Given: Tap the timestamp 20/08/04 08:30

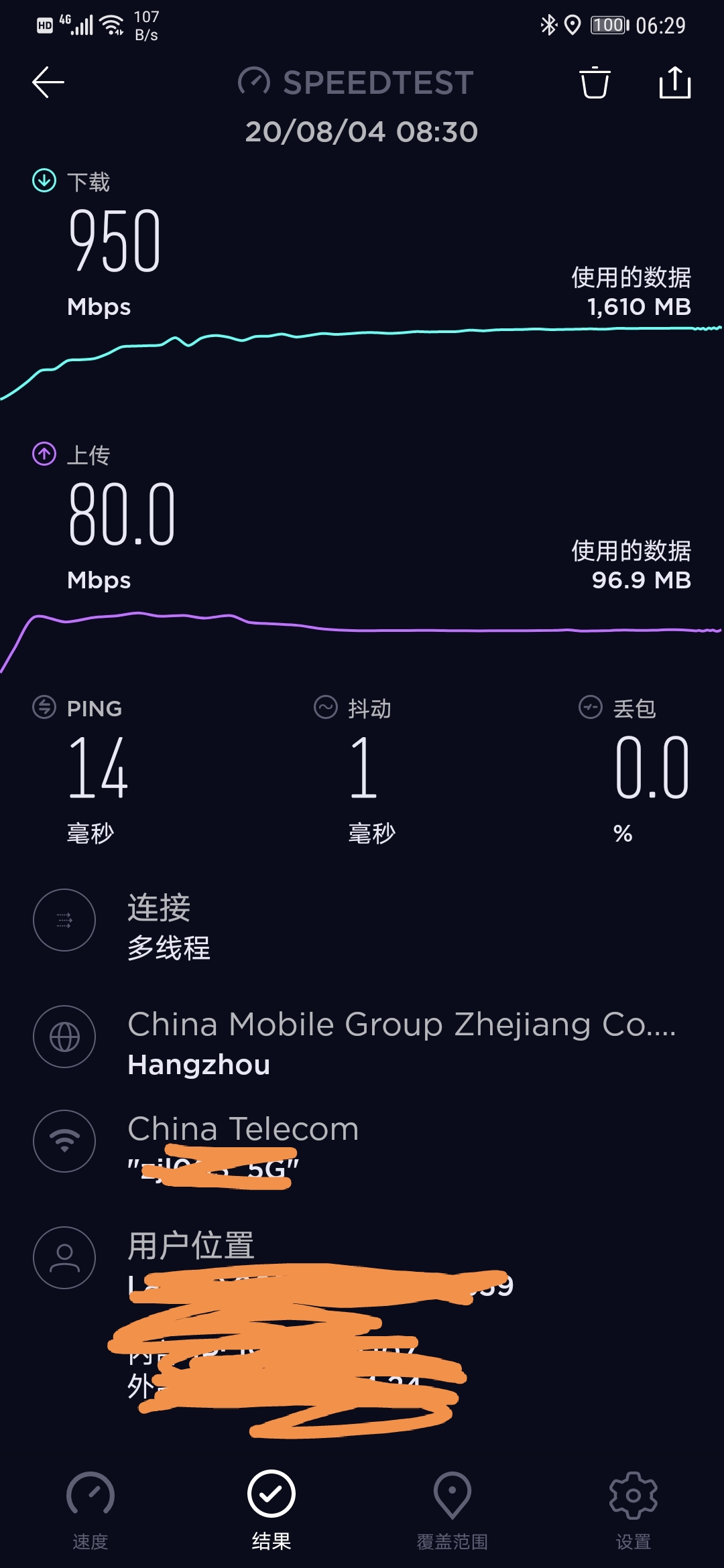Looking at the screenshot, I should coord(362,131).
